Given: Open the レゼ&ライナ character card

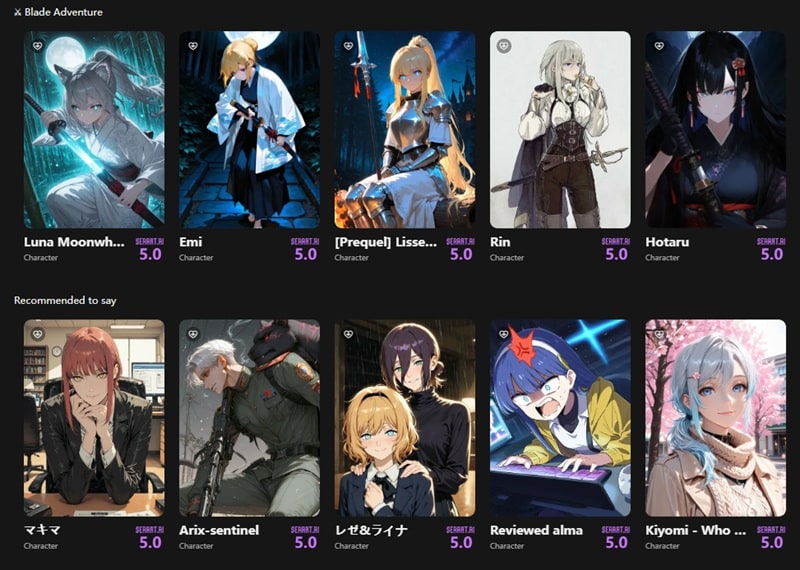Looking at the screenshot, I should coord(405,418).
